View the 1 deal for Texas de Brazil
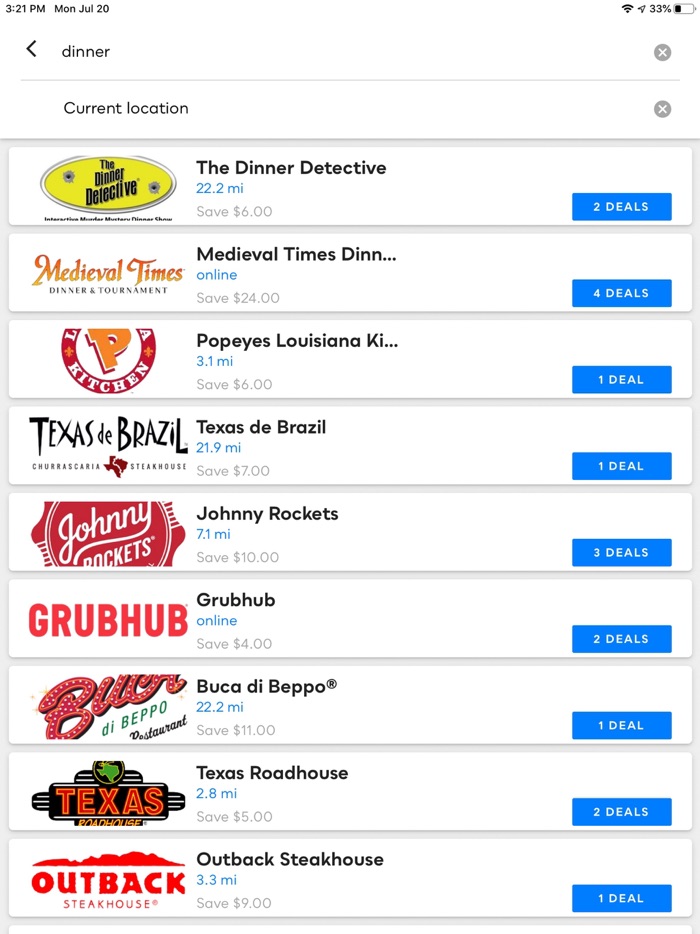Image resolution: width=700 pixels, height=934 pixels. [621, 466]
